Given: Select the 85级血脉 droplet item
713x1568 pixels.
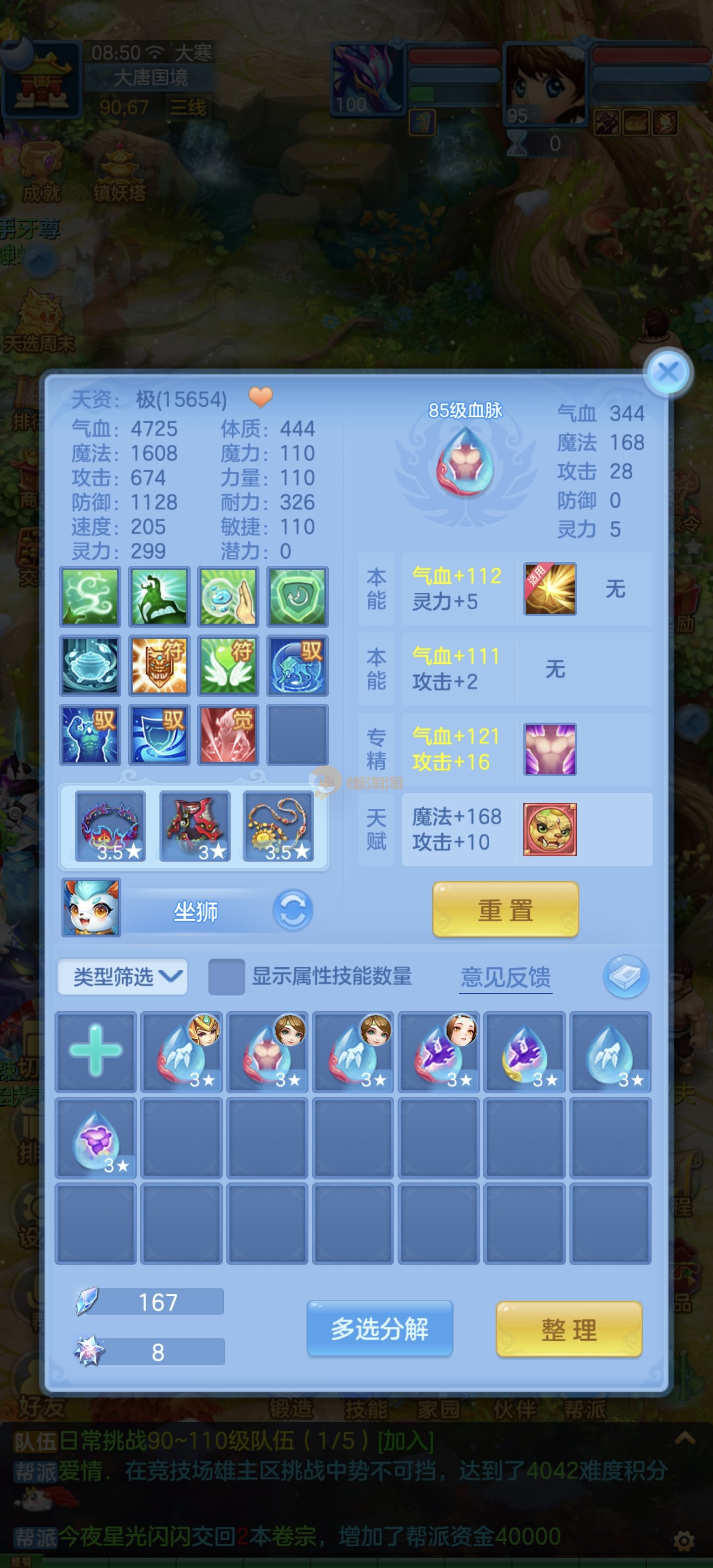Looking at the screenshot, I should coord(466,461).
